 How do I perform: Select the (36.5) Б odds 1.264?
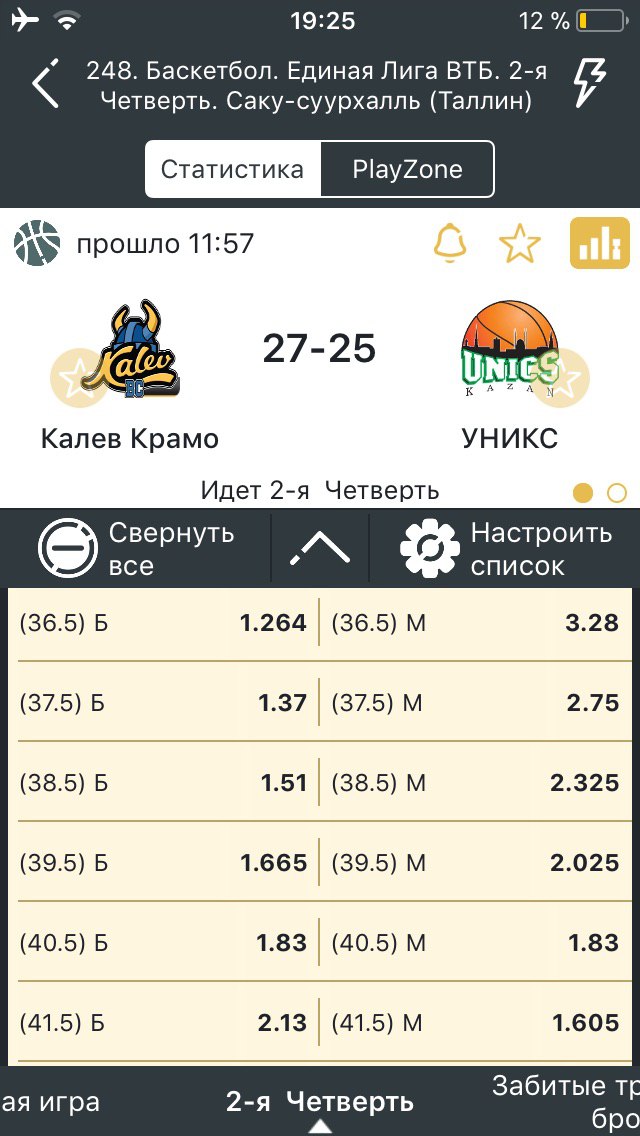pyautogui.click(x=163, y=623)
